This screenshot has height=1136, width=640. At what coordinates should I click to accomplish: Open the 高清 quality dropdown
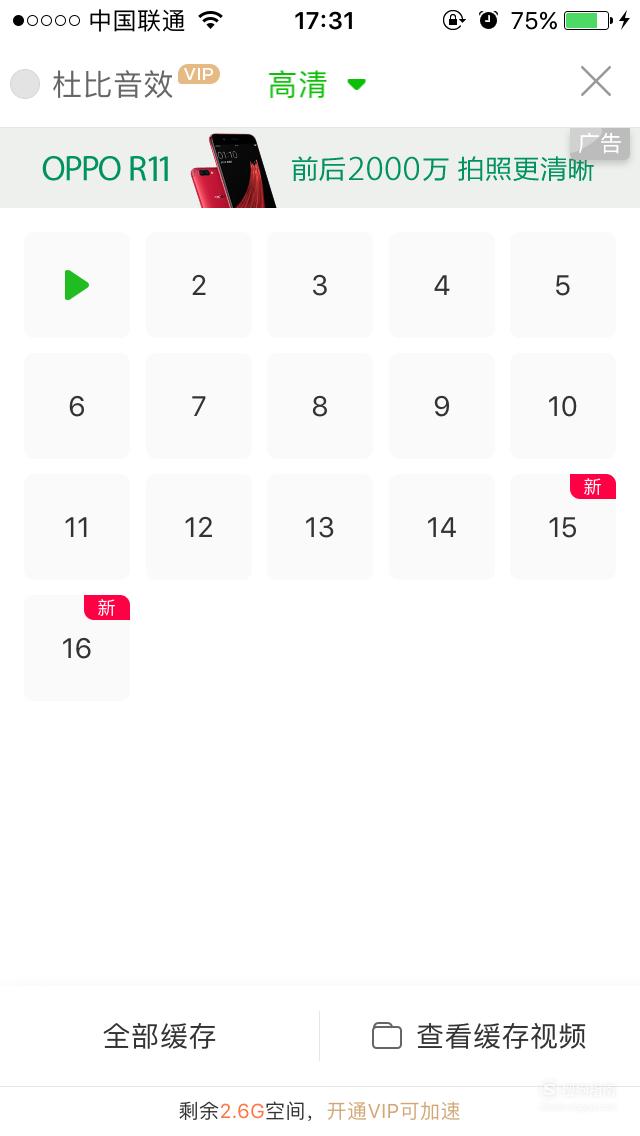(x=317, y=85)
